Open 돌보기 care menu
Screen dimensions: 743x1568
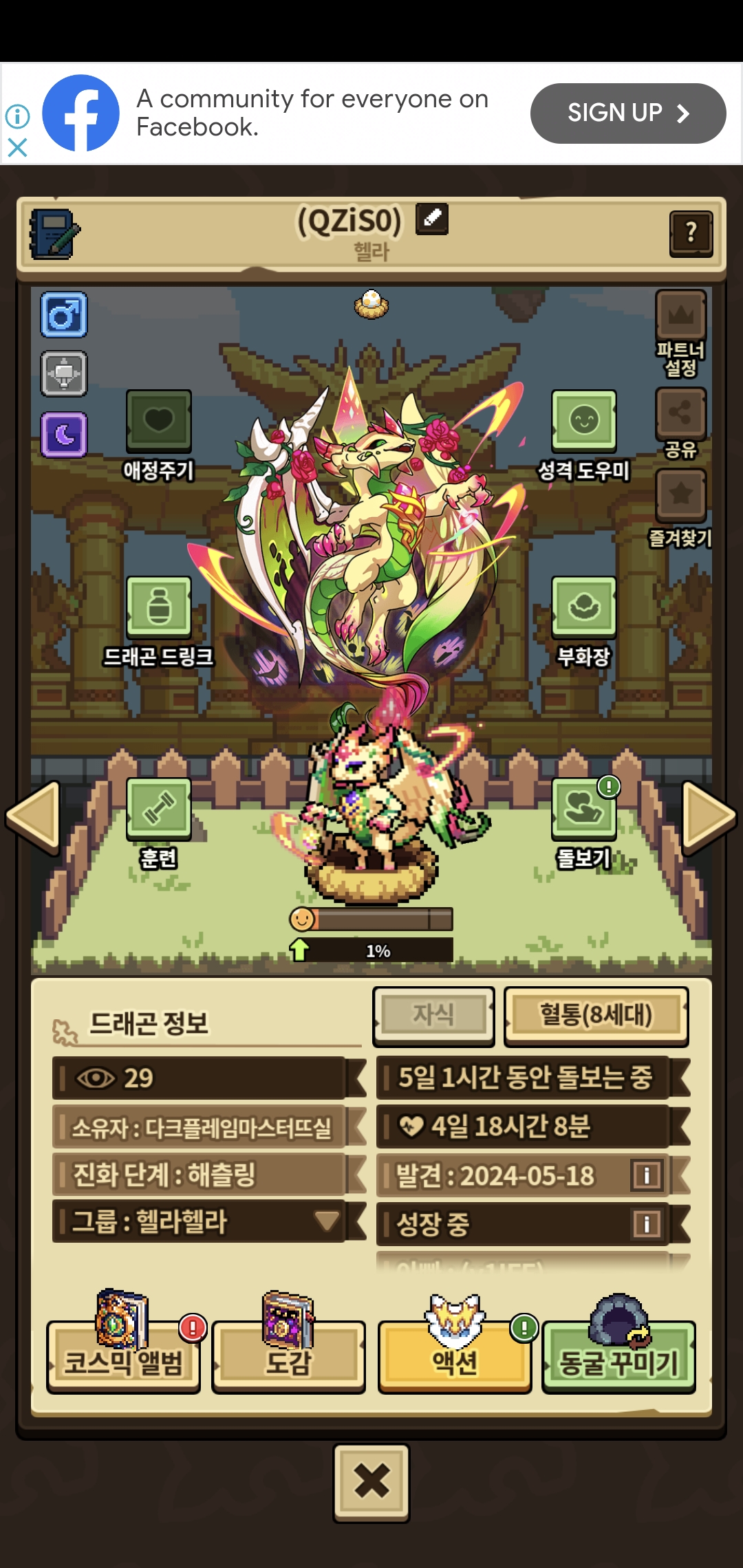coord(583,808)
